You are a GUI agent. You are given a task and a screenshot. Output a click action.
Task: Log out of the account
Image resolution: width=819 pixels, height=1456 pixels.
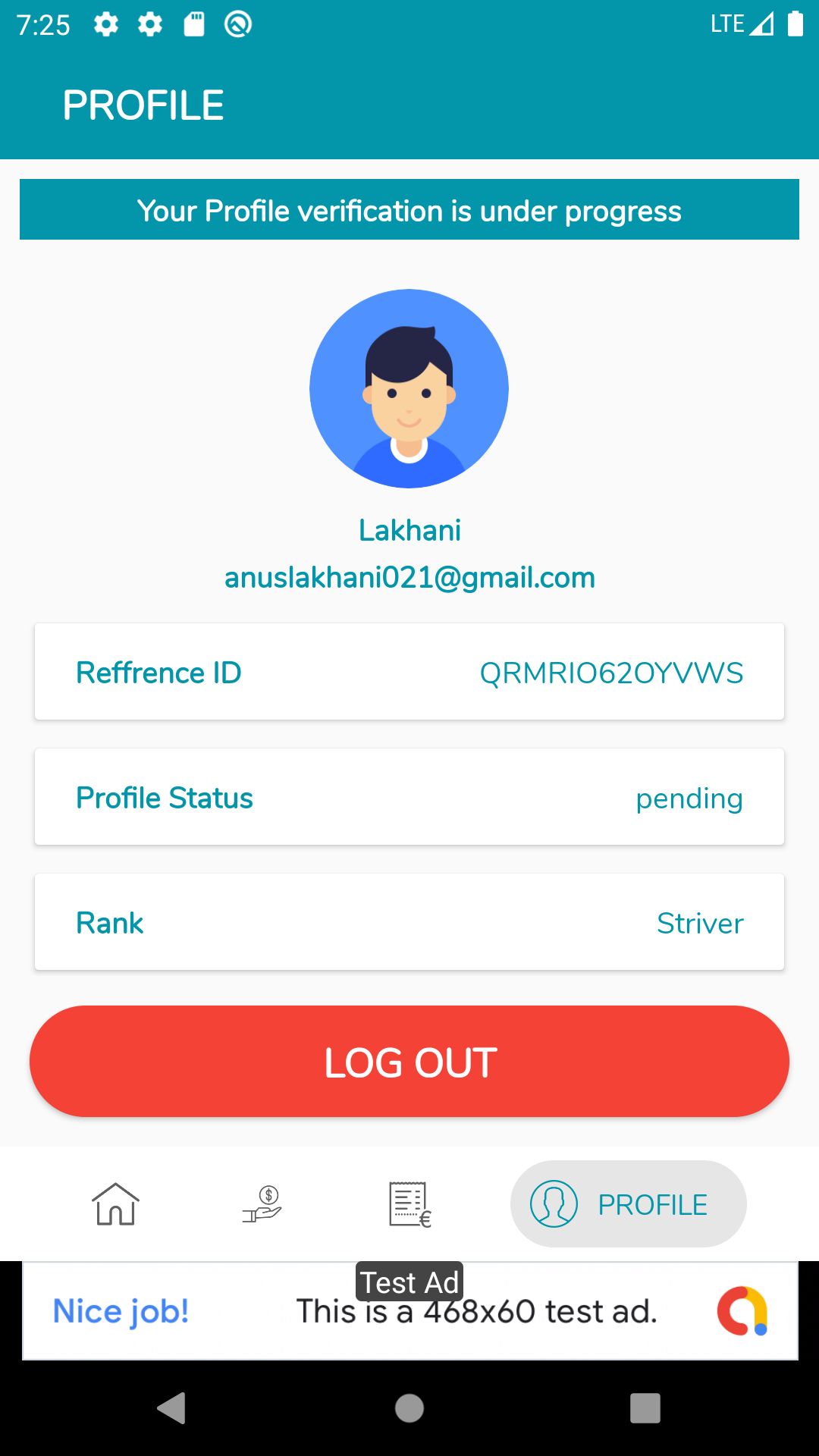click(x=409, y=1061)
